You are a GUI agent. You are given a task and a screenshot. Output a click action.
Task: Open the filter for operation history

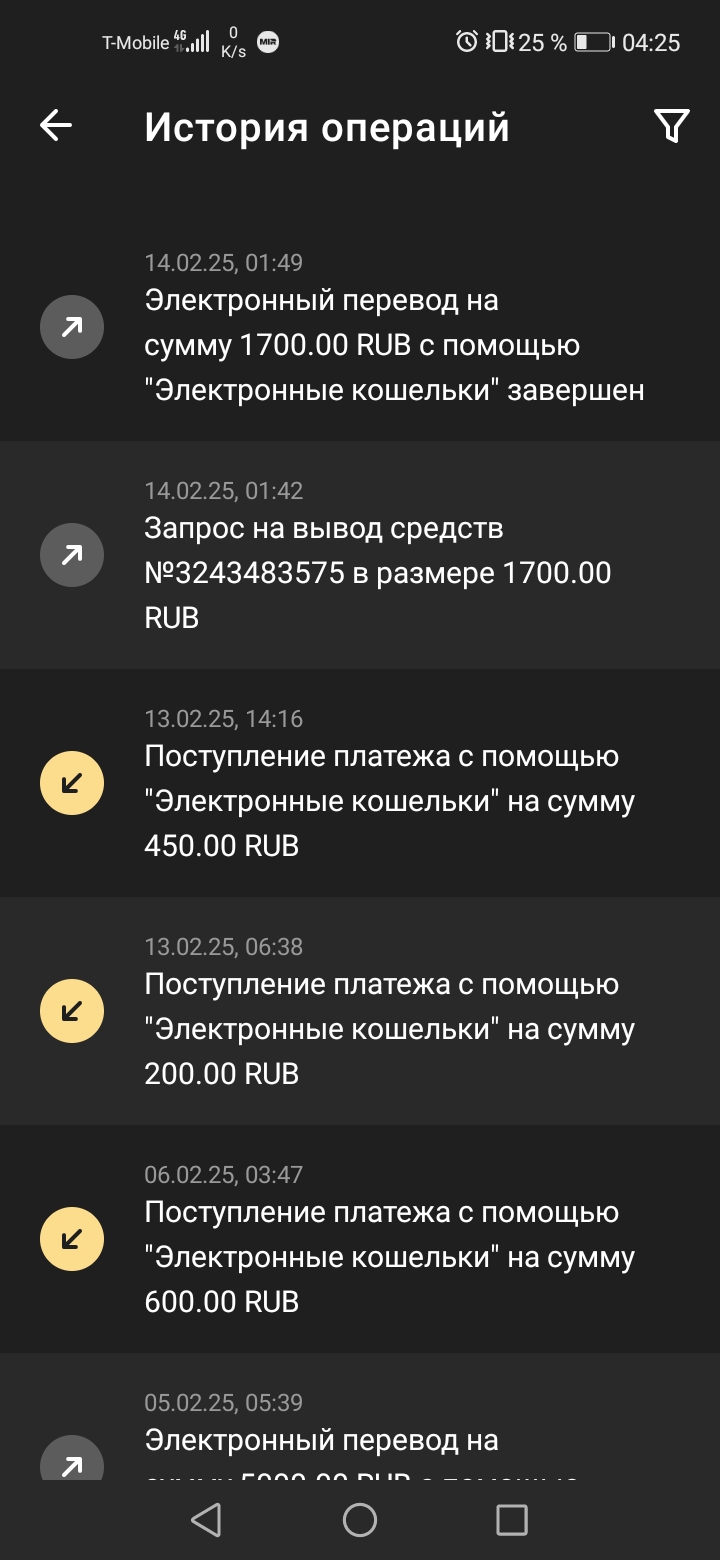pyautogui.click(x=671, y=126)
